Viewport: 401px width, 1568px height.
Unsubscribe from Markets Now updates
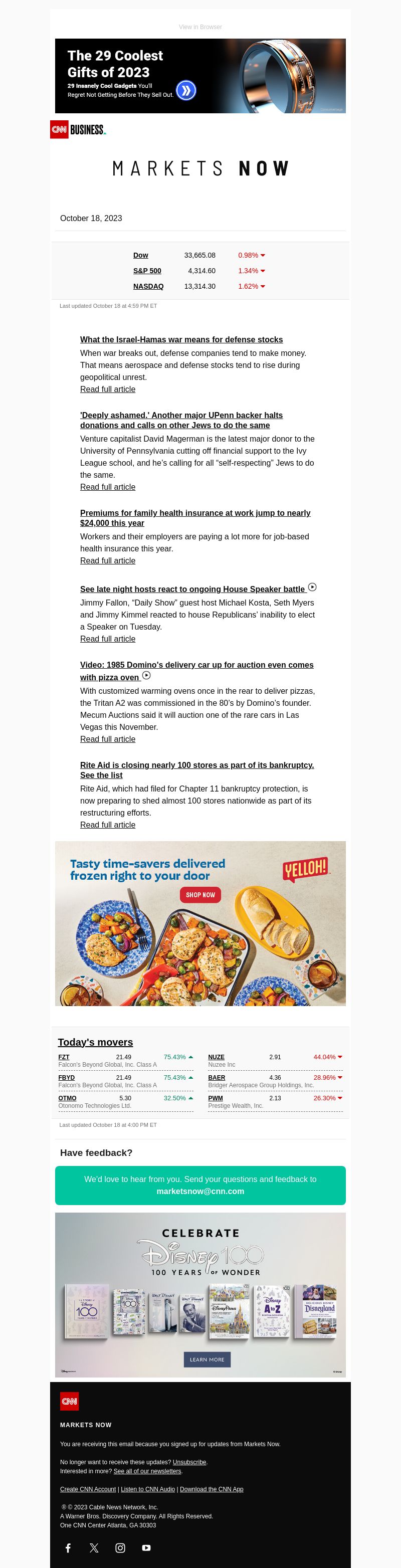tap(189, 1462)
